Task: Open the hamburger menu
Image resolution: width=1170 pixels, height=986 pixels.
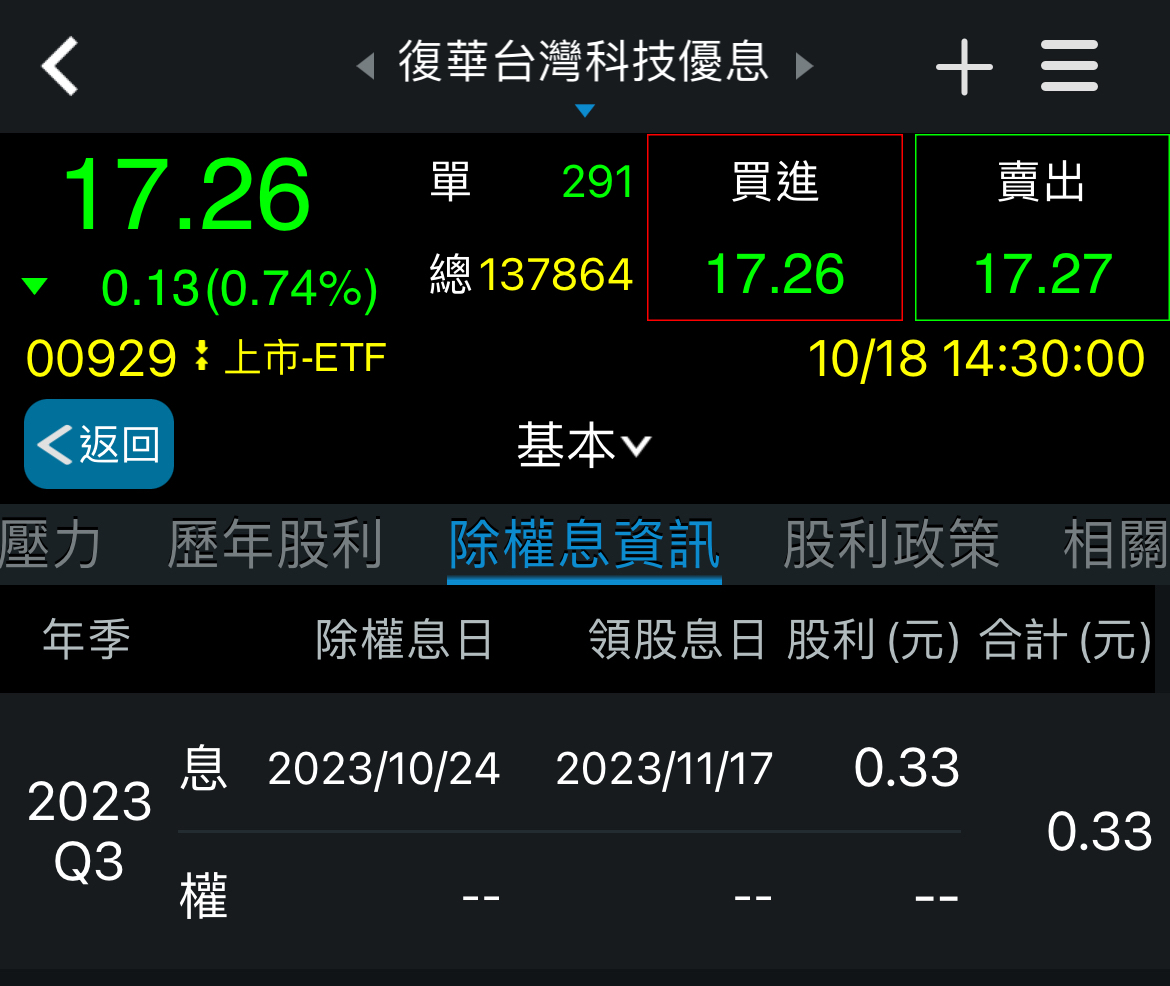Action: pyautogui.click(x=1069, y=66)
